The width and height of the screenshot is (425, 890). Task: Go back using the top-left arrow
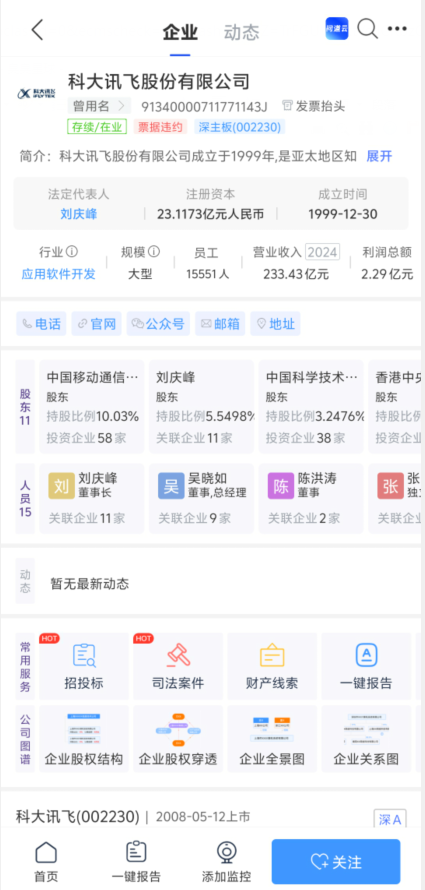tap(37, 30)
